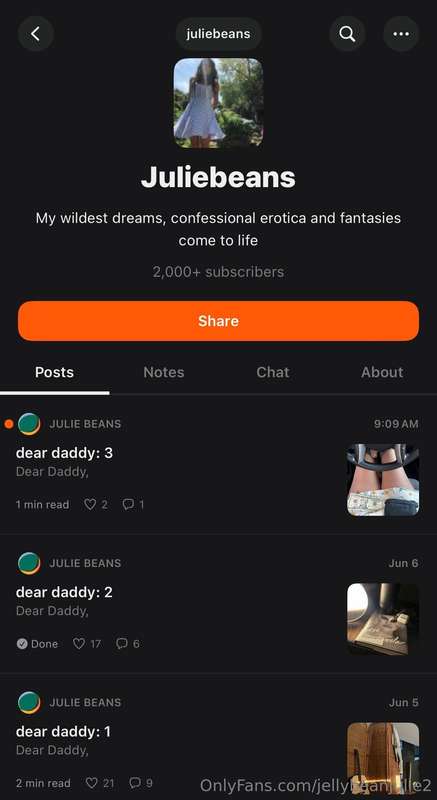Open the Juliebeans profile picture

[218, 103]
